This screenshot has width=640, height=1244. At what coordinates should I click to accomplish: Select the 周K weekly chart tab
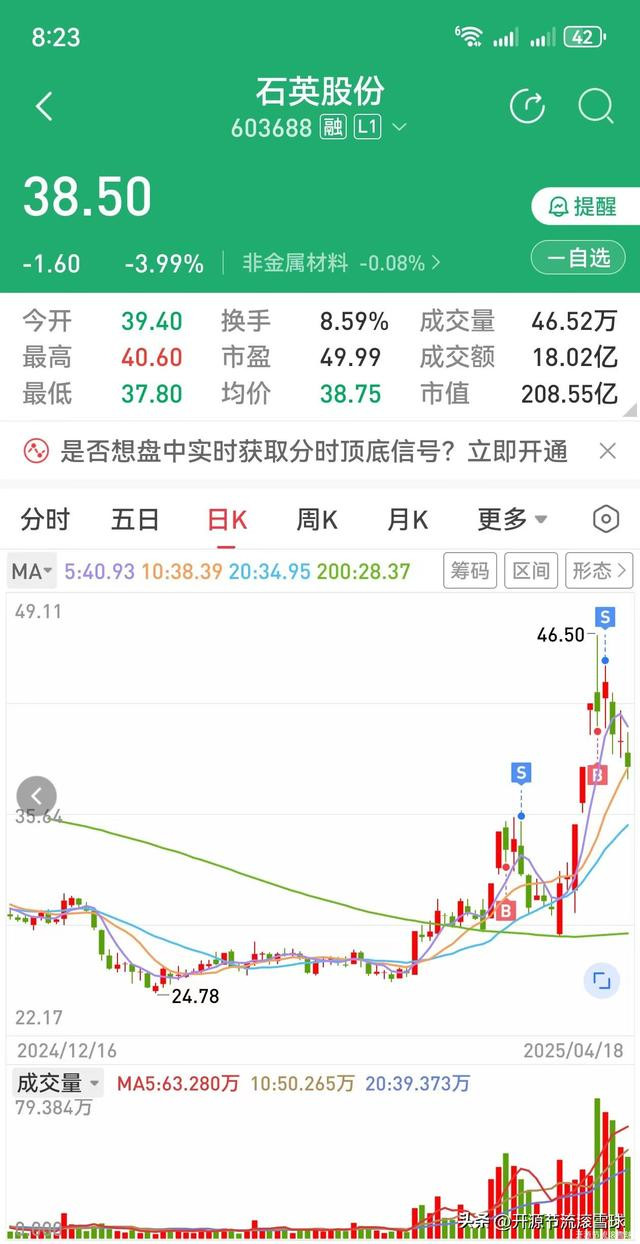(317, 520)
